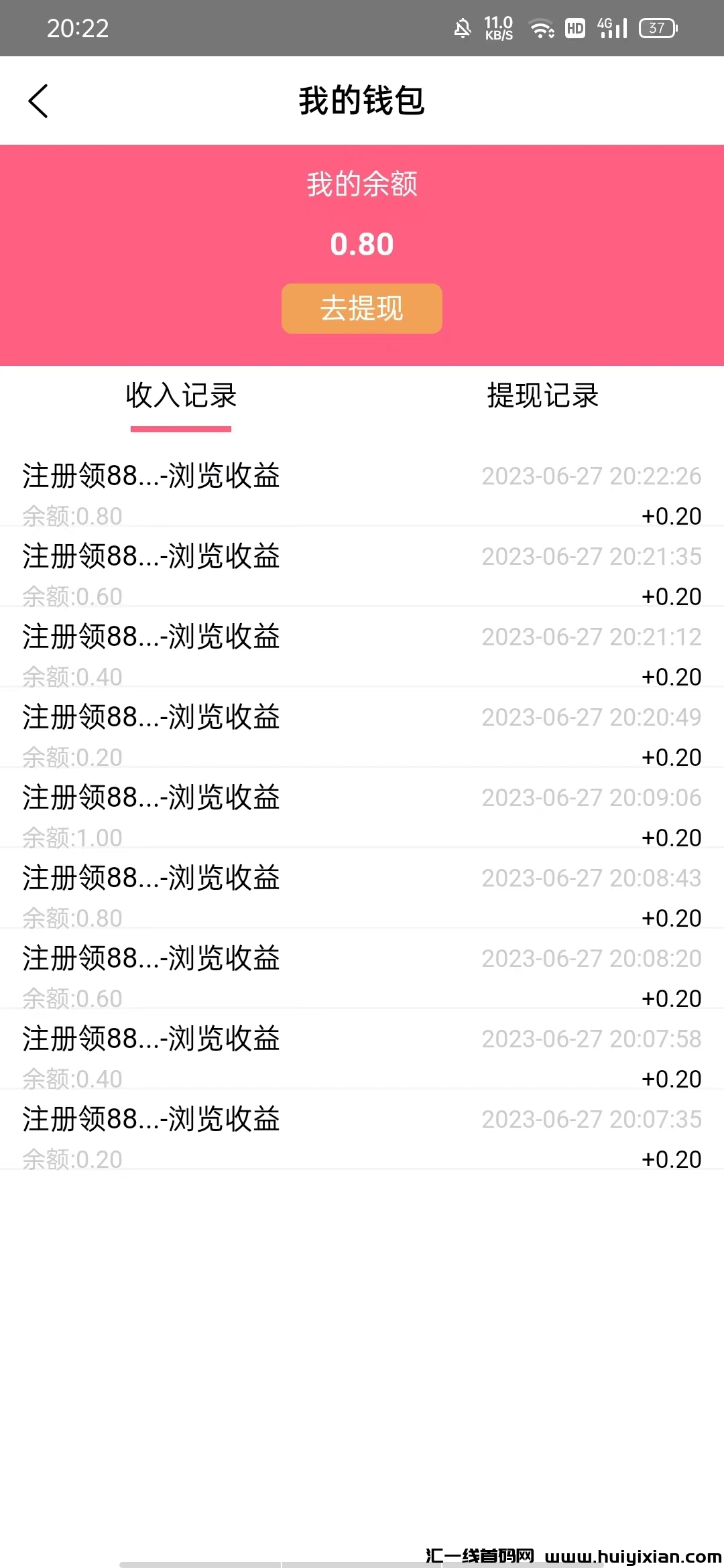Tap the balance amount 0.80

tap(361, 244)
